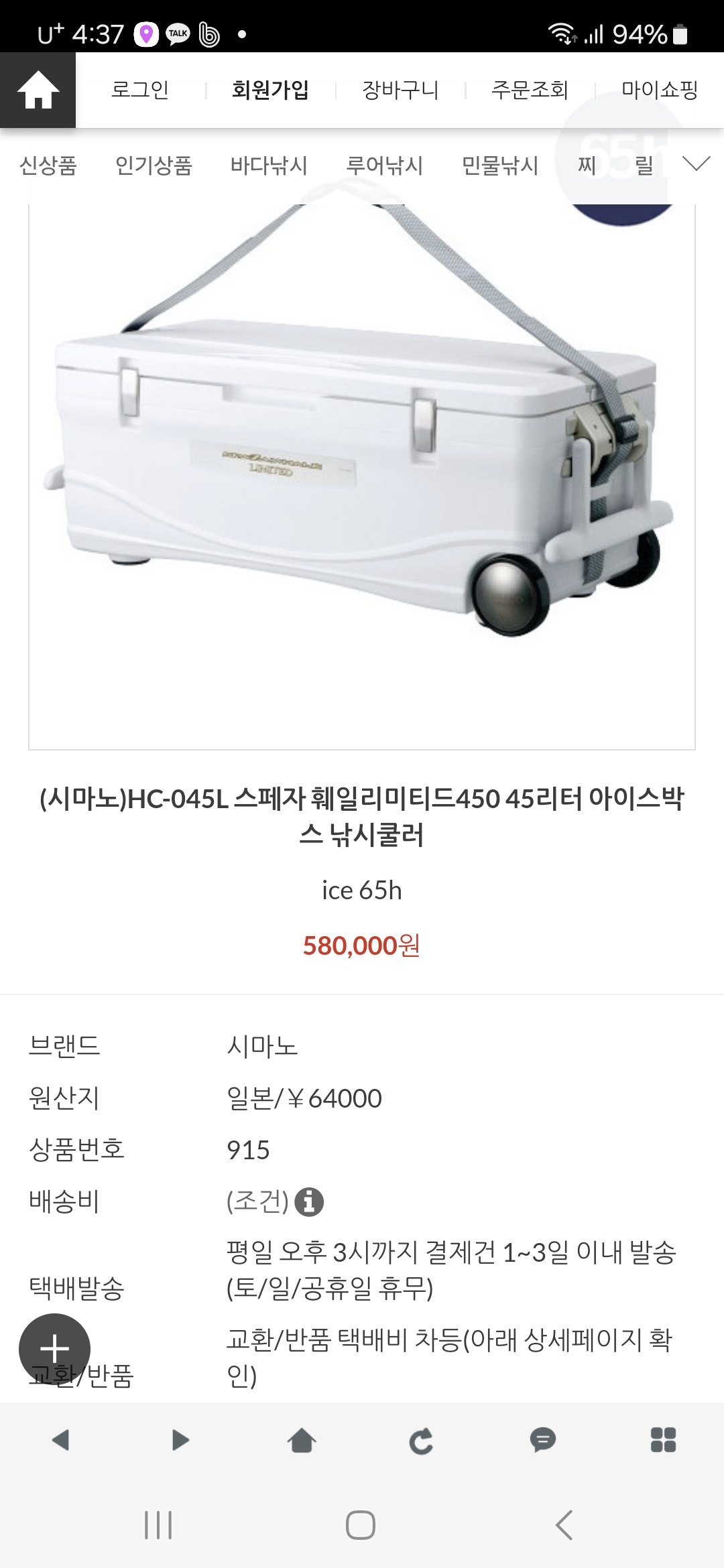
Task: Open the 장바구니 shopping cart
Action: click(400, 90)
